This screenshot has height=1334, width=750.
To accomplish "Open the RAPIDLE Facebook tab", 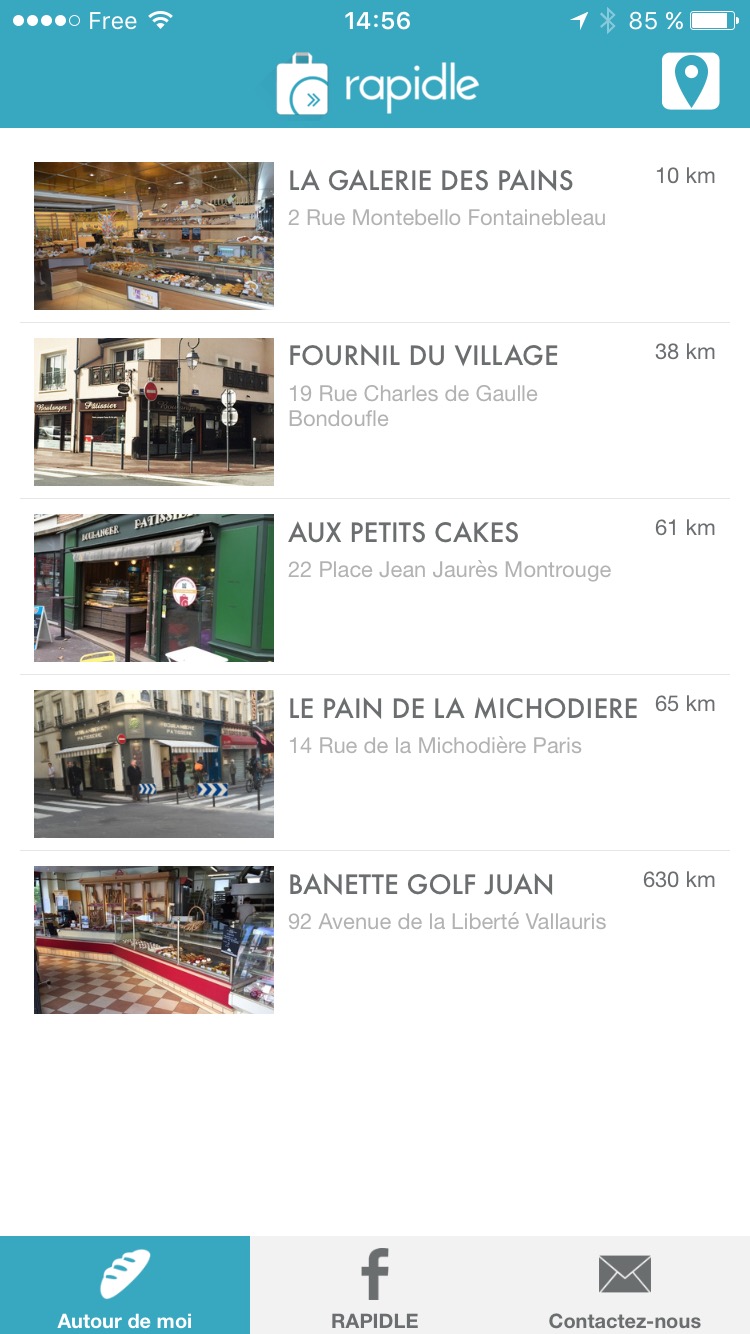I will (375, 1285).
